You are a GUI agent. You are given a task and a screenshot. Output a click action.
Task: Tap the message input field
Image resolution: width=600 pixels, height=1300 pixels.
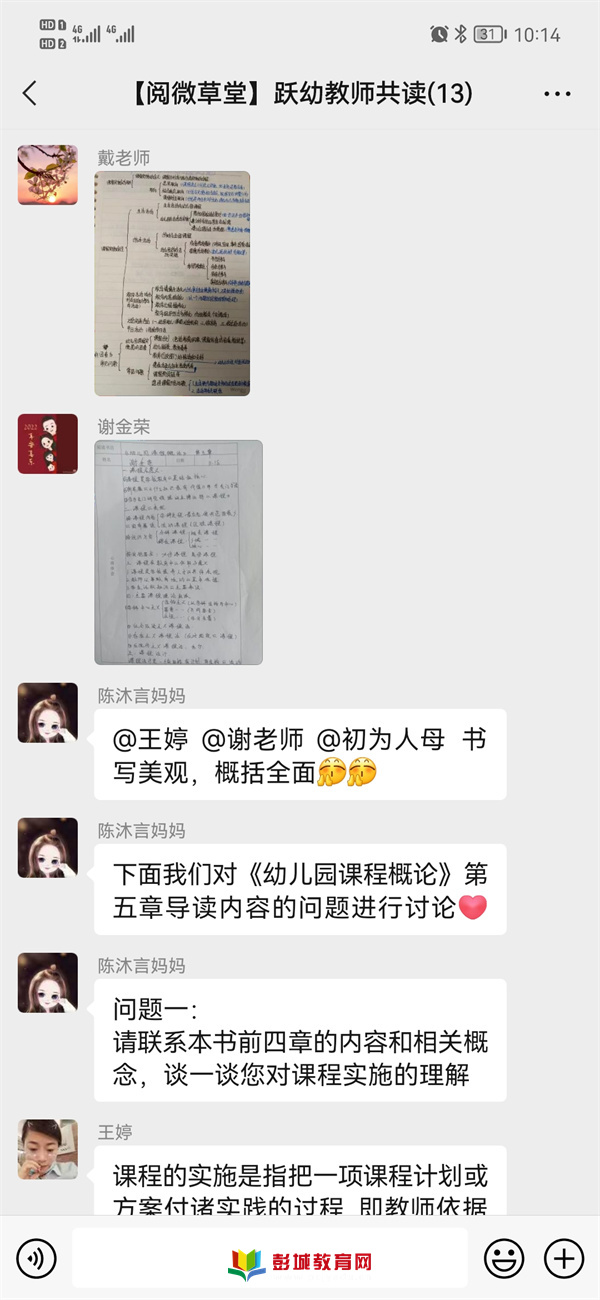(270, 1257)
